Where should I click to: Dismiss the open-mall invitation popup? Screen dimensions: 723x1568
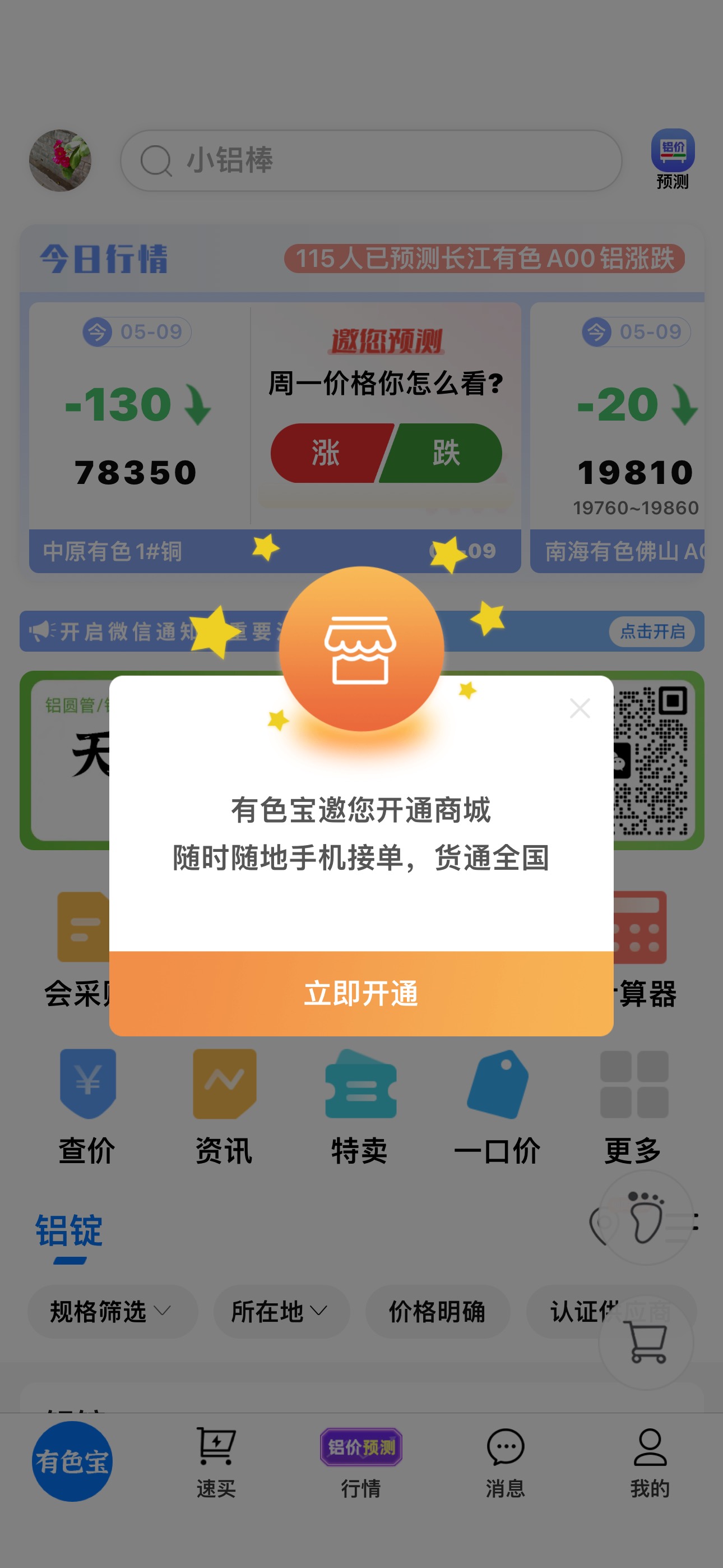click(580, 708)
